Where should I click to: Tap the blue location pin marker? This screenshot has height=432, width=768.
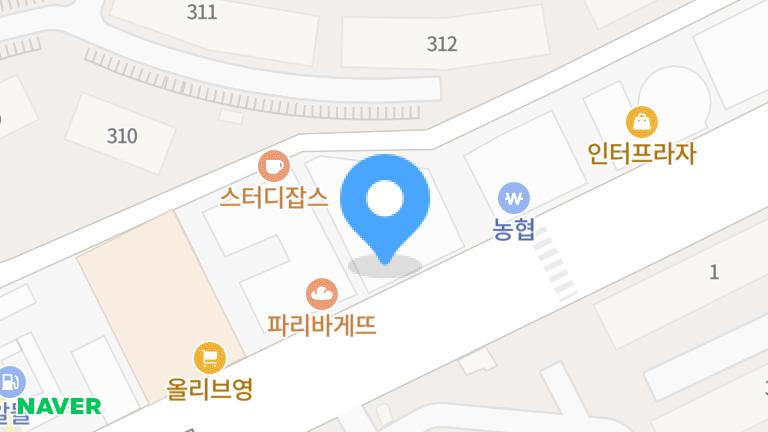[385, 209]
